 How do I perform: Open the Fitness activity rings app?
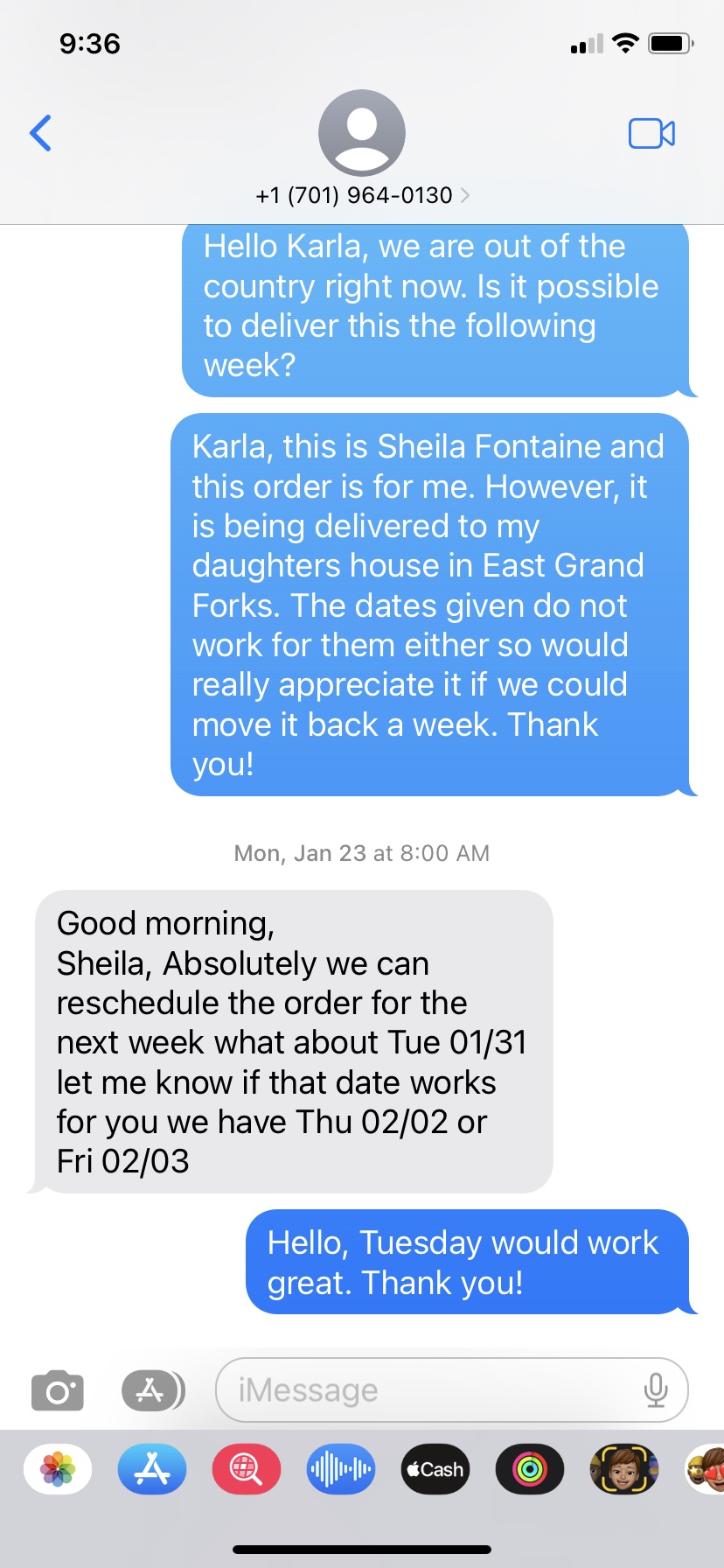(529, 1468)
